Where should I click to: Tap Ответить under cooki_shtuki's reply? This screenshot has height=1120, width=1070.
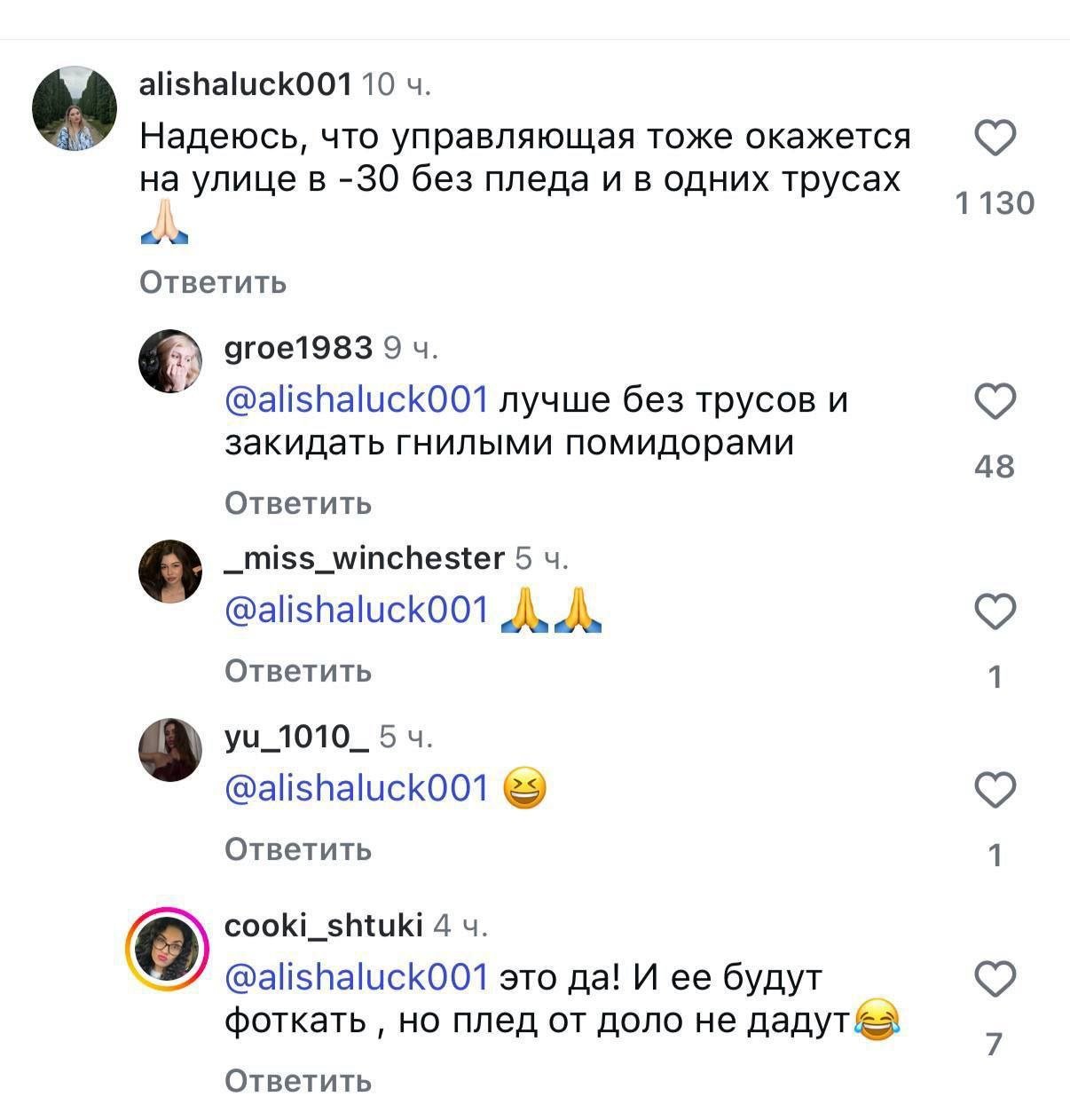(x=298, y=1081)
